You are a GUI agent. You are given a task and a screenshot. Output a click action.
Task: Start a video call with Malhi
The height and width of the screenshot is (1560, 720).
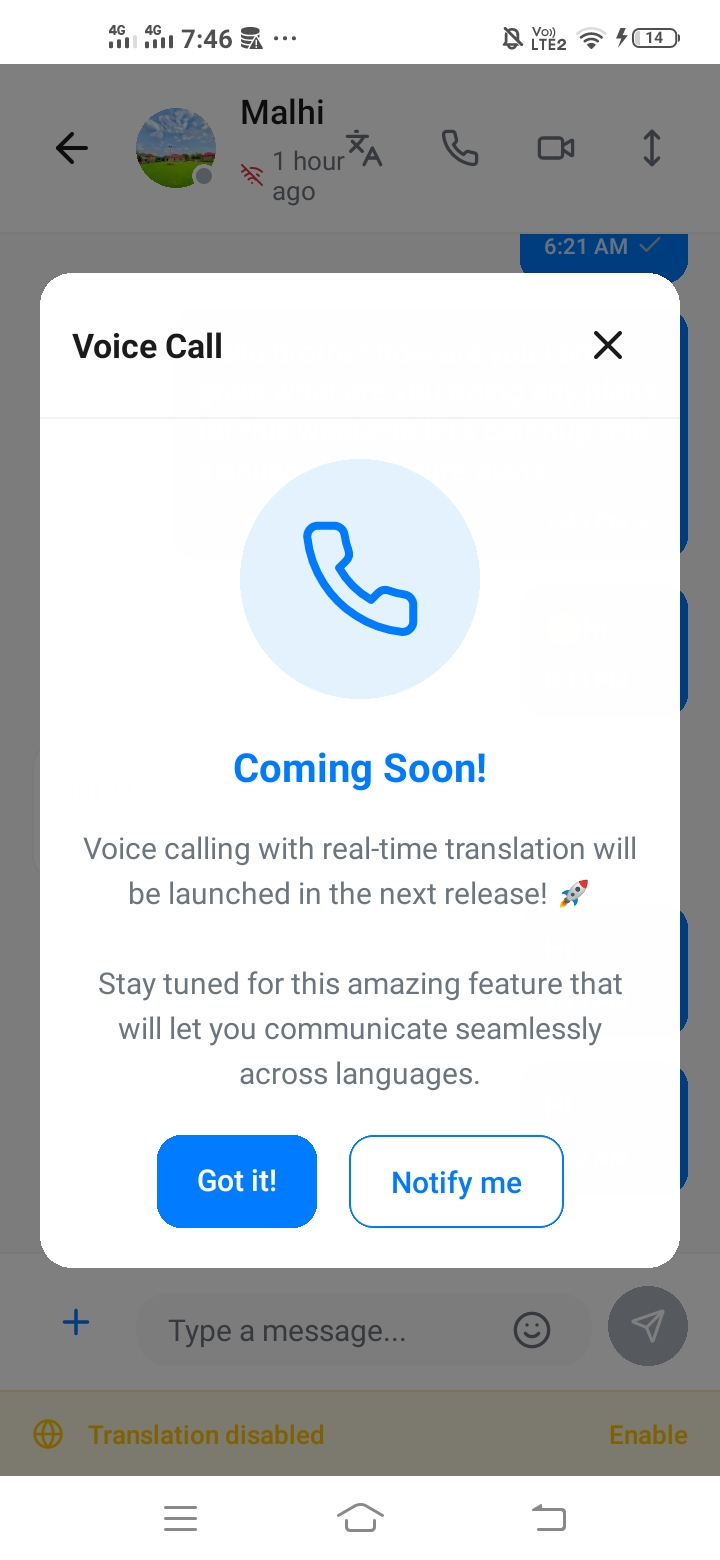tap(556, 147)
